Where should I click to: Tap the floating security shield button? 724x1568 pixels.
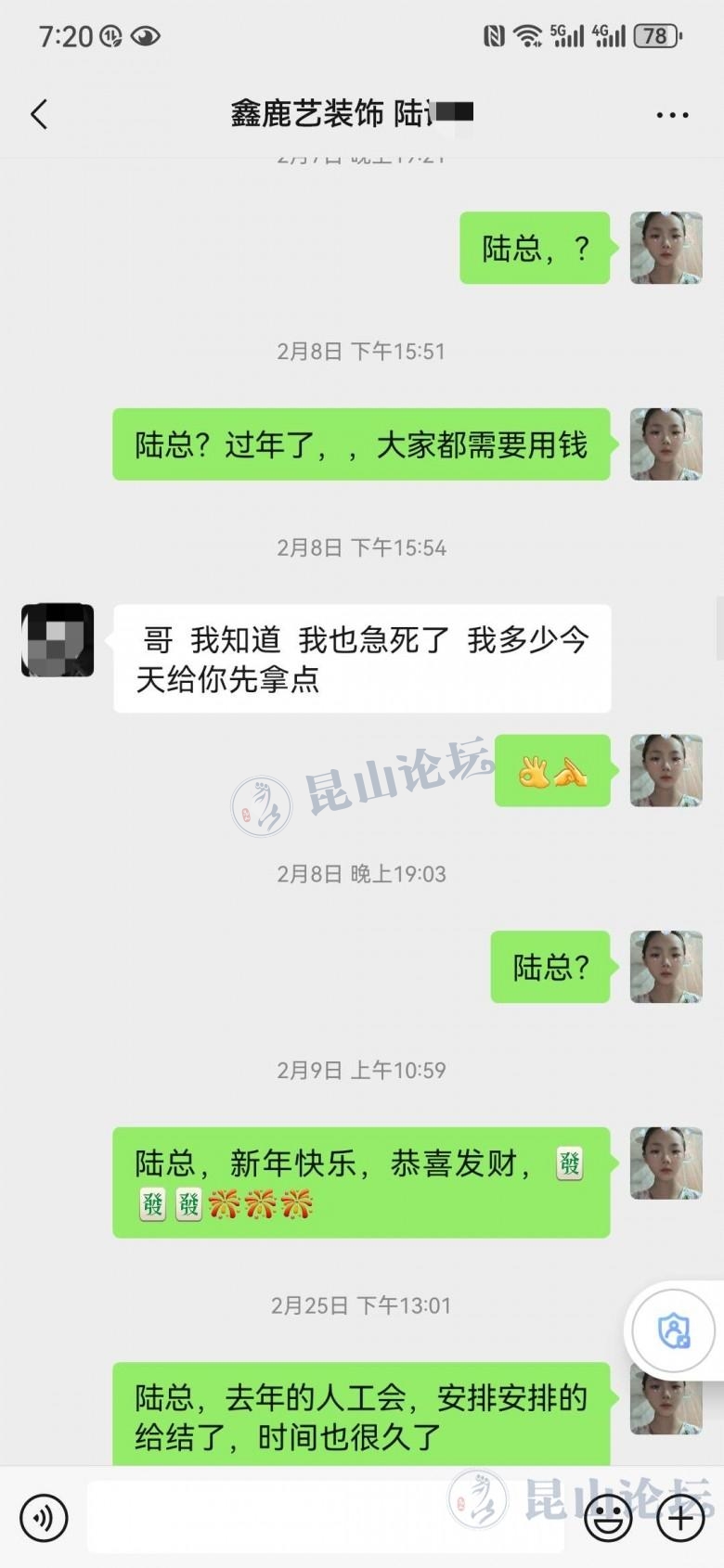[674, 1331]
